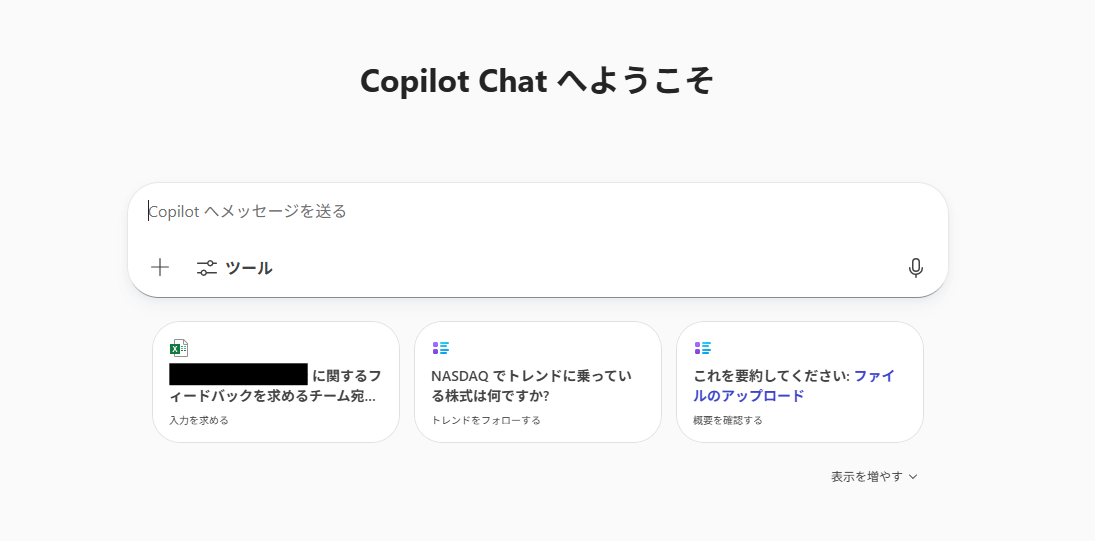
Task: Open the ツール (tools) menu
Action: point(235,268)
